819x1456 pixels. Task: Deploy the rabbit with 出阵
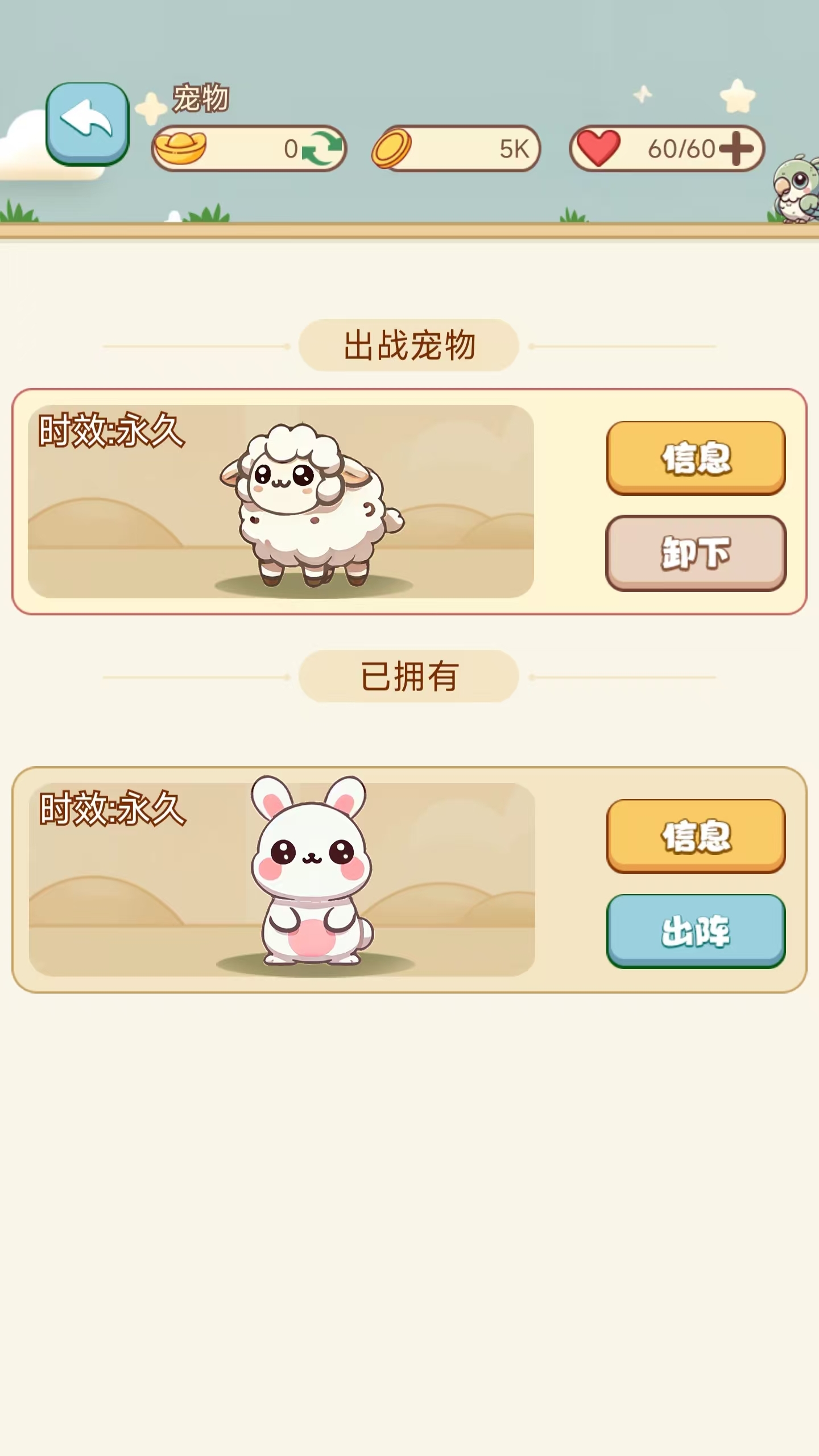tap(696, 930)
